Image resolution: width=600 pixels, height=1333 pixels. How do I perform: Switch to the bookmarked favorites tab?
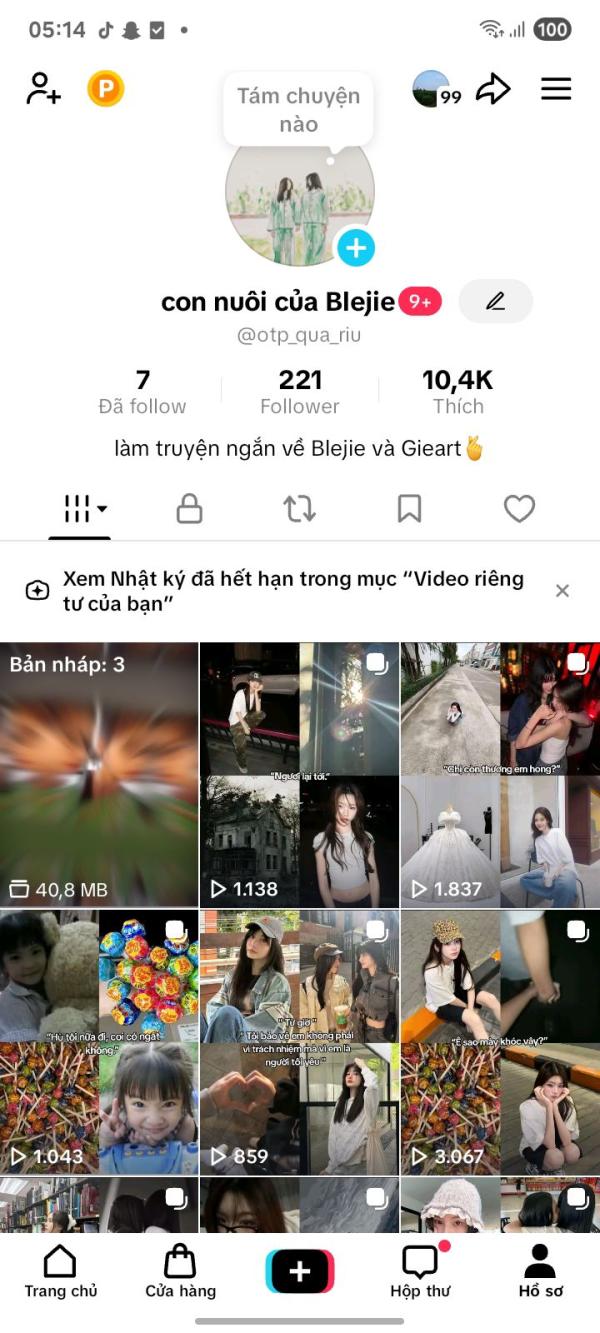409,509
